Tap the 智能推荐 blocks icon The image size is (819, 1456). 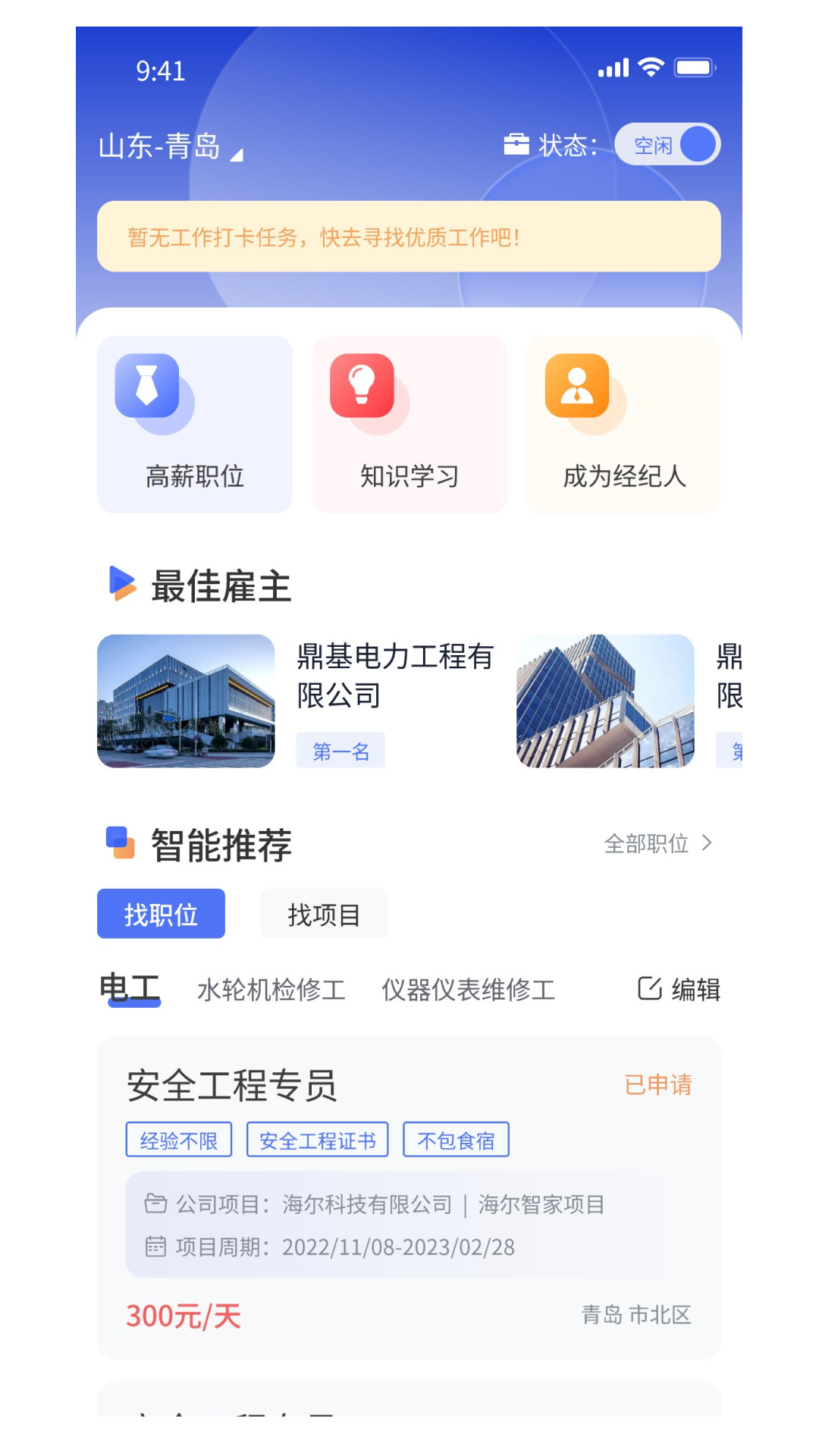[120, 842]
